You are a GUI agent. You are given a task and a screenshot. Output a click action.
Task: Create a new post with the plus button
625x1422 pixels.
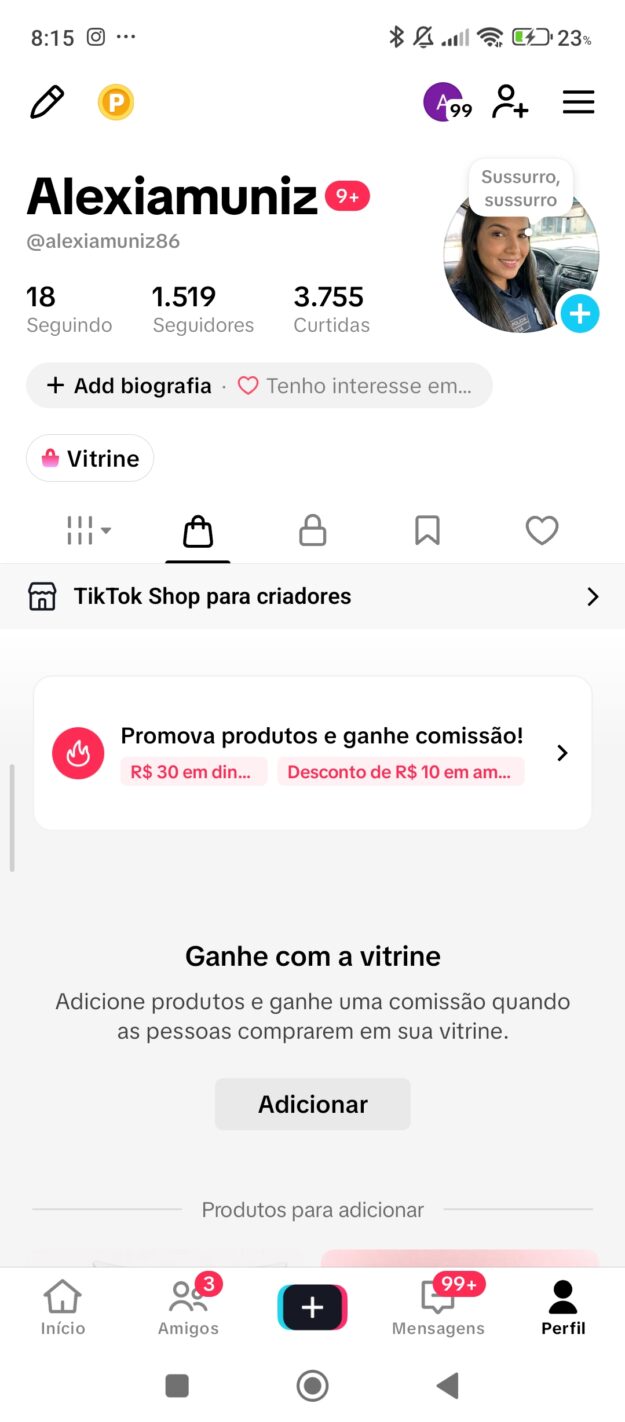pos(313,1307)
